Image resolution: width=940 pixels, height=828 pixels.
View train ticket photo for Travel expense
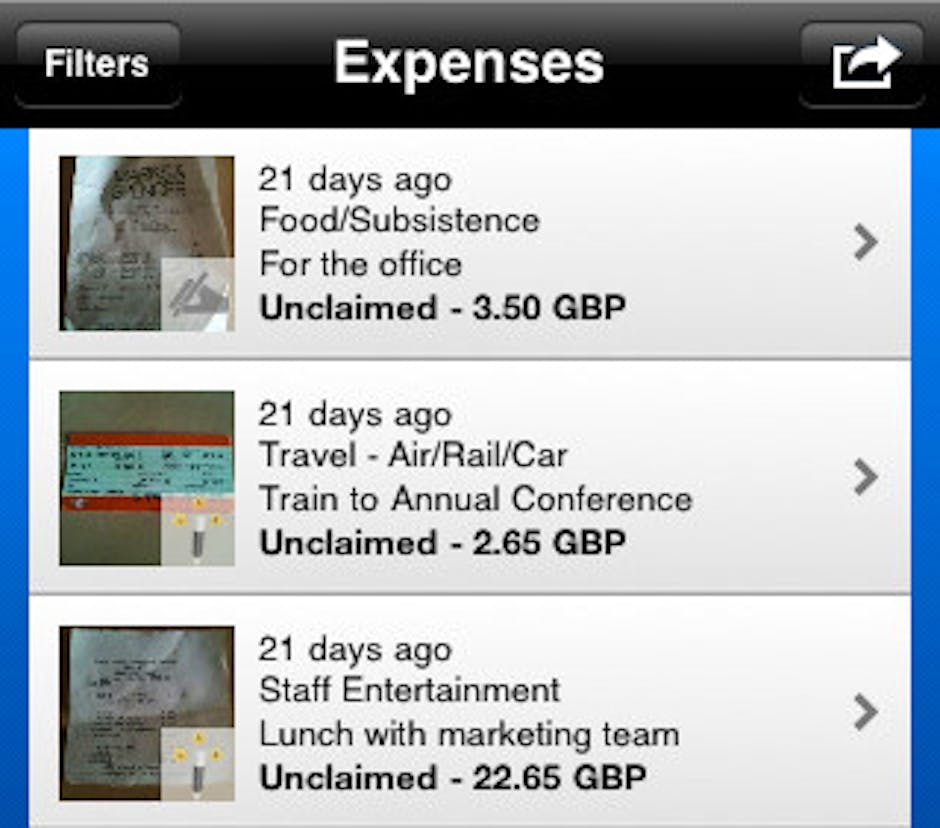[147, 478]
